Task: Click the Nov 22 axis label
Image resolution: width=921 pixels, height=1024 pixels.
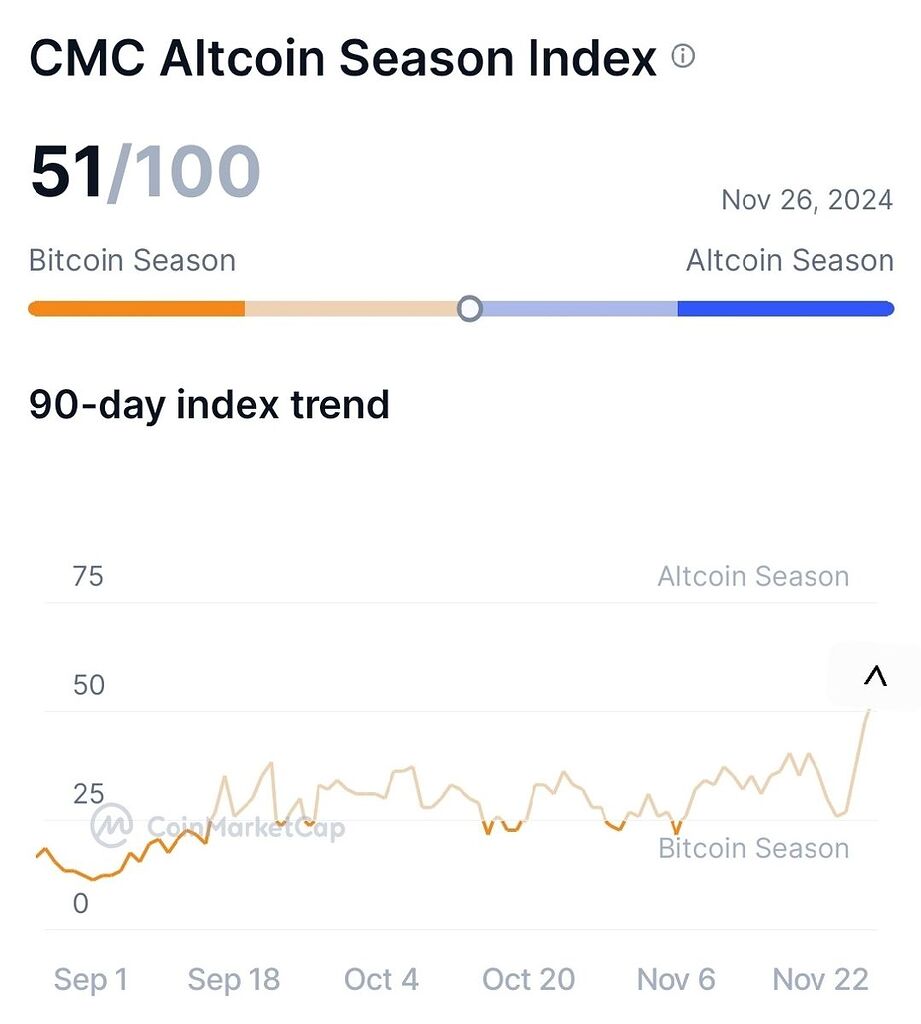Action: point(818,980)
